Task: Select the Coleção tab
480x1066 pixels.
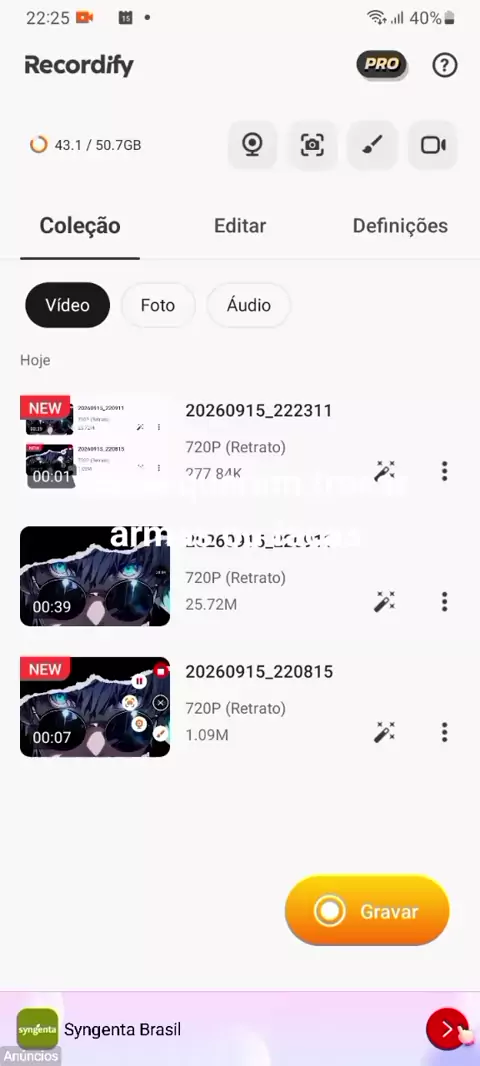Action: 80,226
